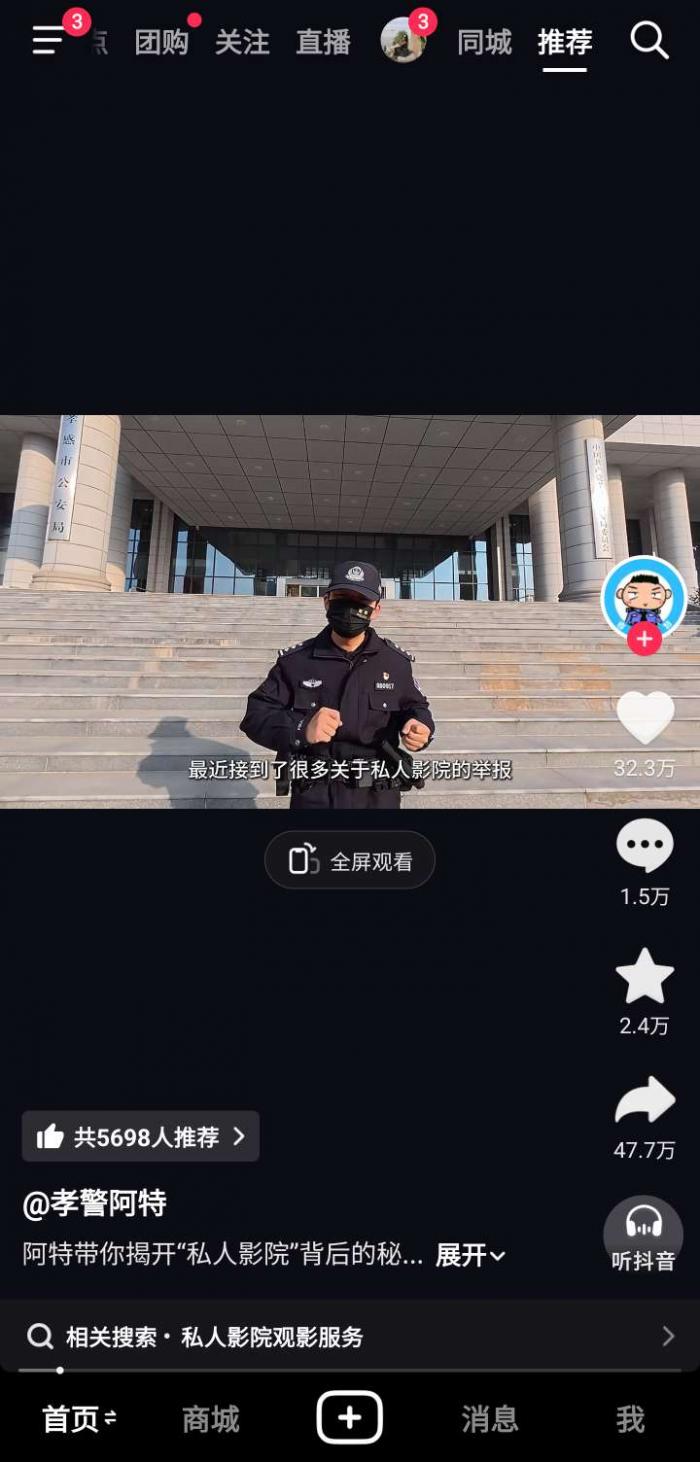Share this video using arrow icon
700x1462 pixels.
click(644, 1102)
